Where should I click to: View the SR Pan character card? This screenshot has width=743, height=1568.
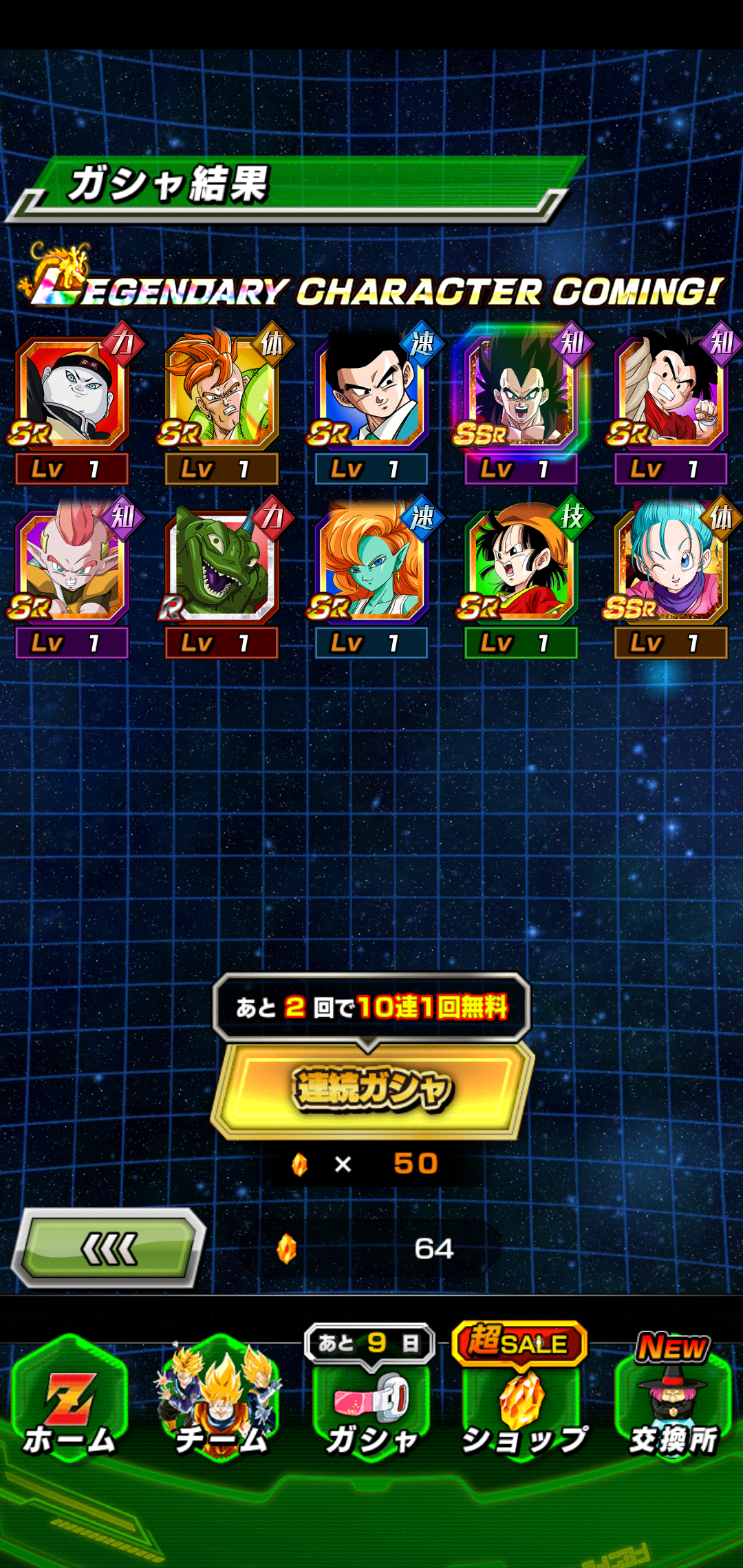(520, 565)
